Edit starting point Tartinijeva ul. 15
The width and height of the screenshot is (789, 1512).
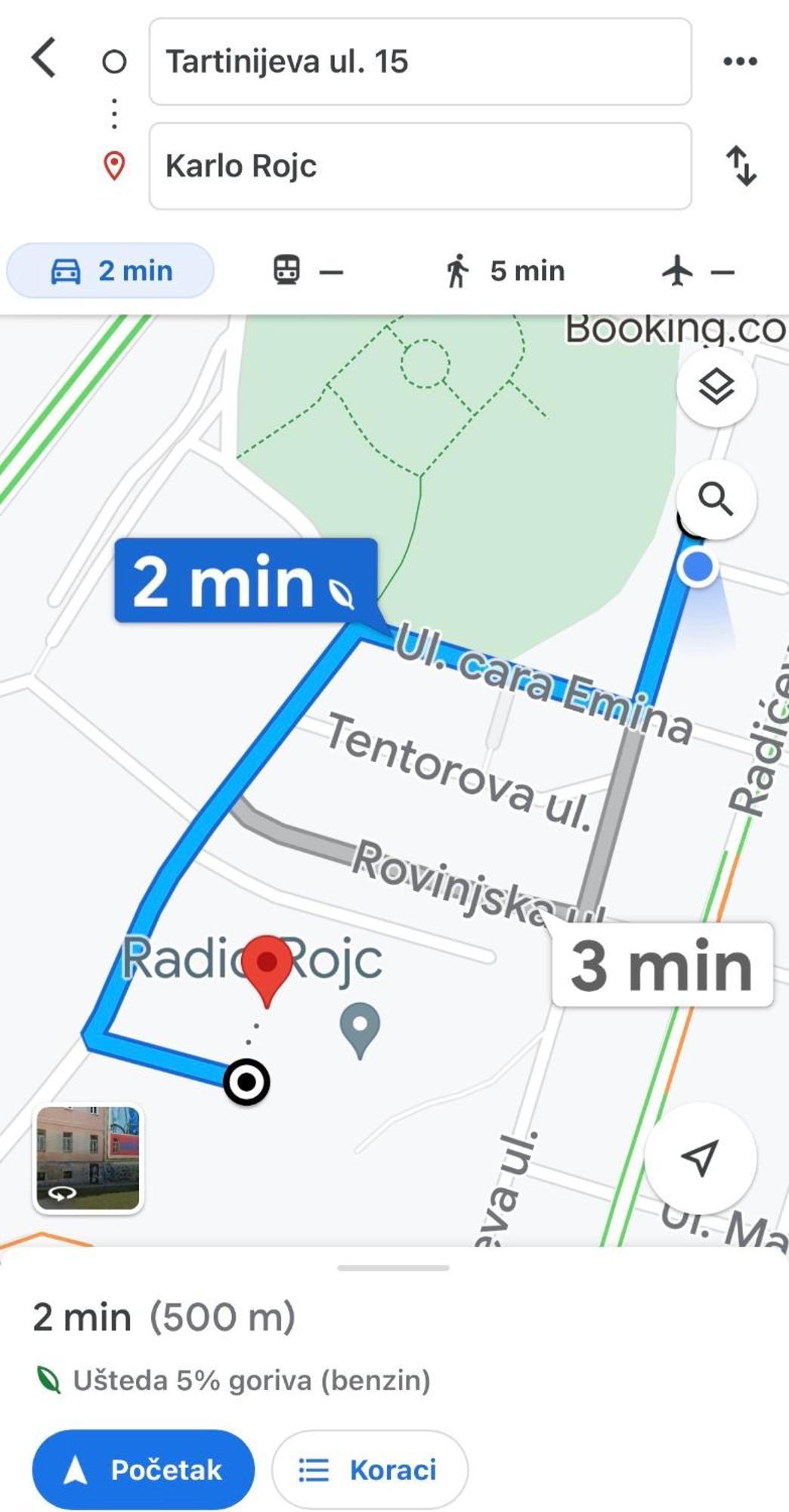[419, 62]
